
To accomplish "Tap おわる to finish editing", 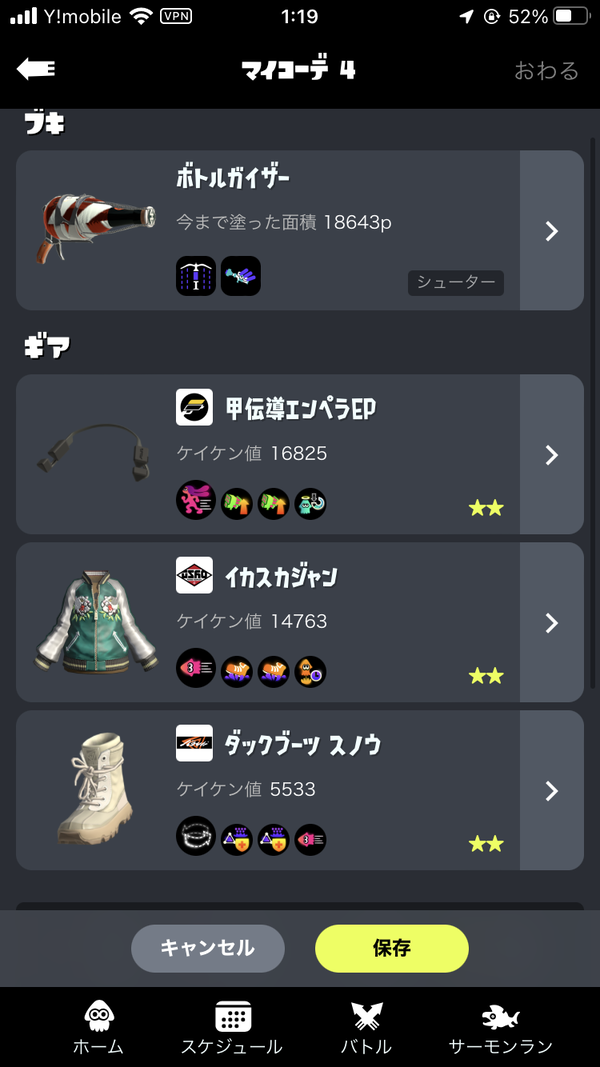I will point(546,70).
